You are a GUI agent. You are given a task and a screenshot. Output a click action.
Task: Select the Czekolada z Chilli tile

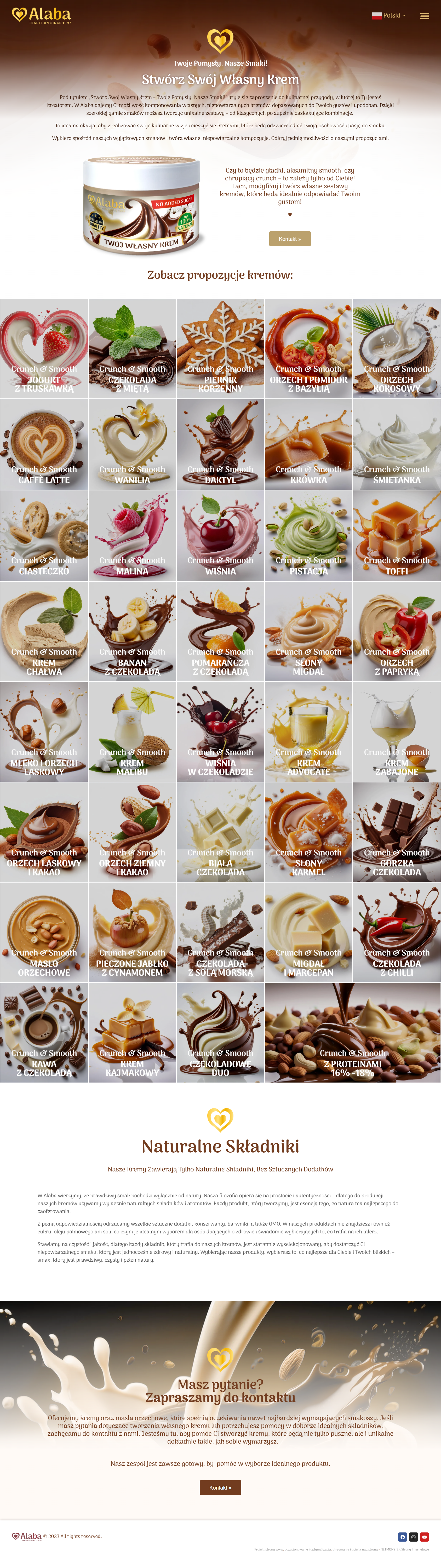pos(397,932)
